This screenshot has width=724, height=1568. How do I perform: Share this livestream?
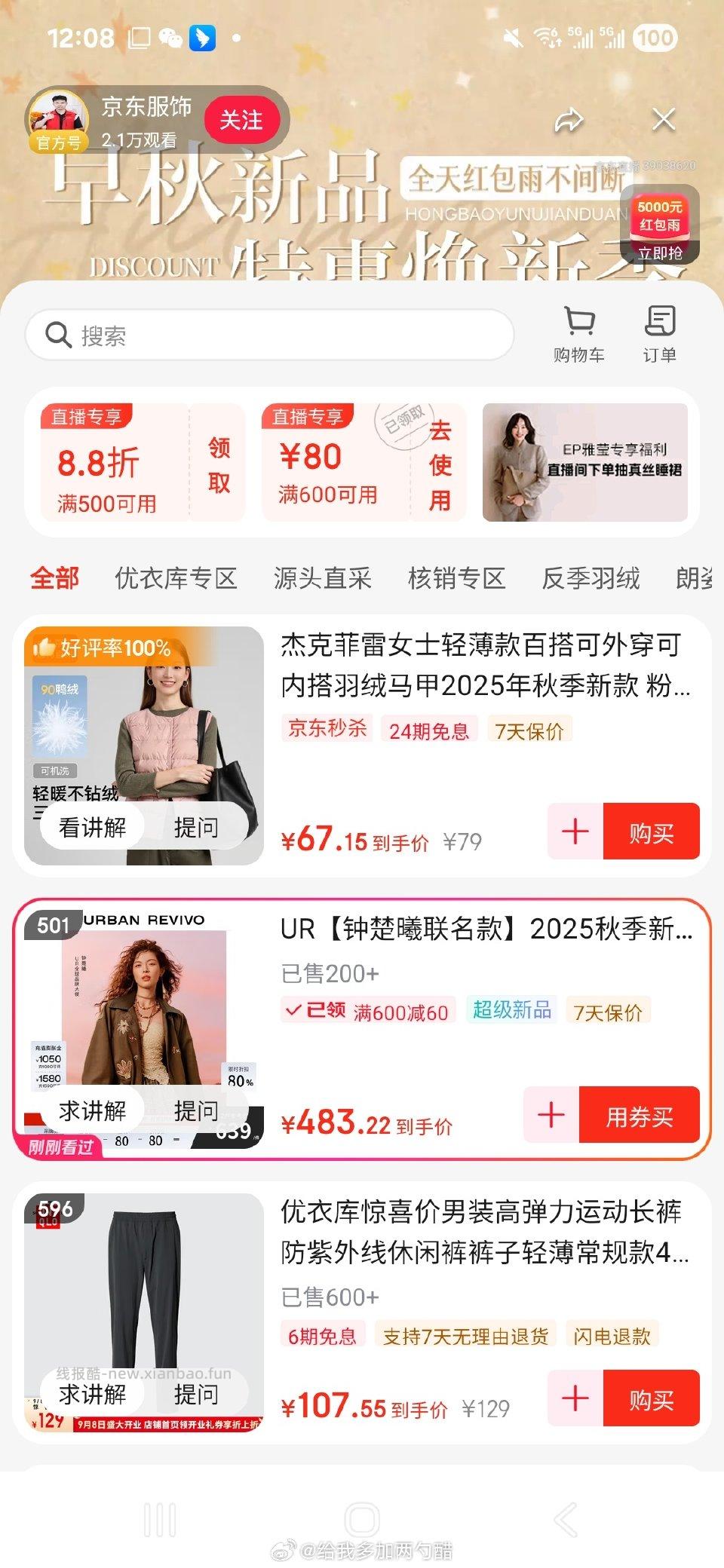569,120
